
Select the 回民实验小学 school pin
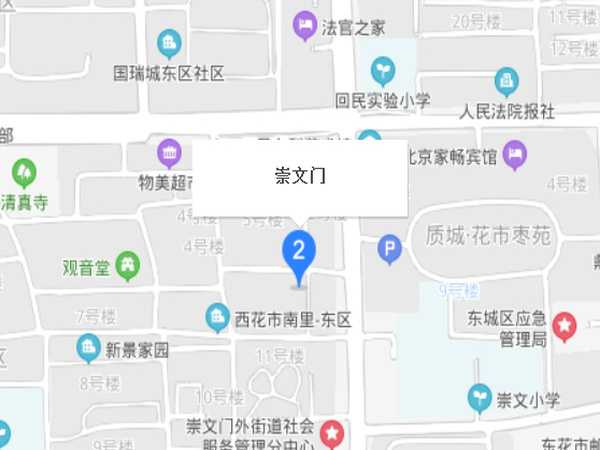pyautogui.click(x=382, y=70)
